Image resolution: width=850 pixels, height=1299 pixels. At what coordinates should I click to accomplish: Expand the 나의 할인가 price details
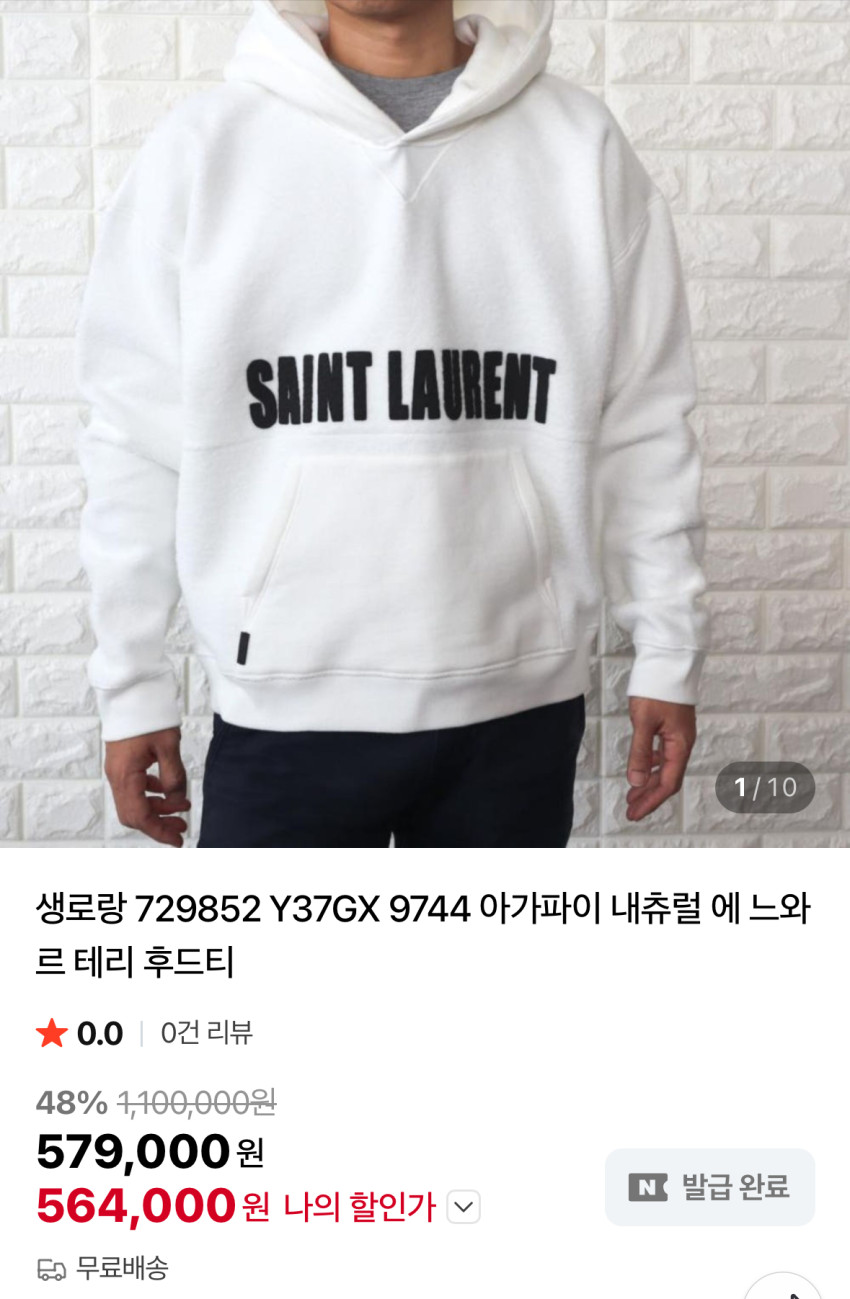coord(463,1207)
